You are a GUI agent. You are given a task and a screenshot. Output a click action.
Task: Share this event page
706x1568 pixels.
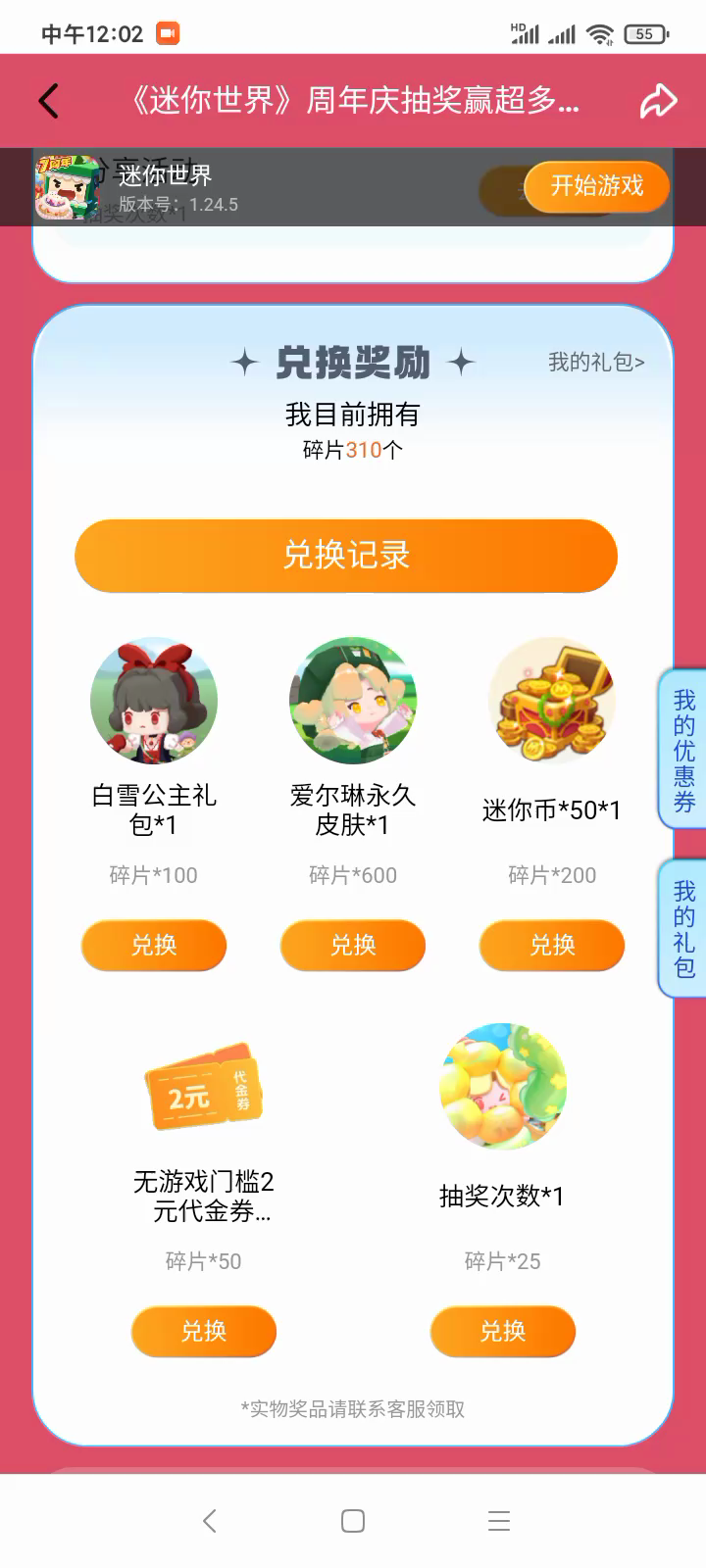click(658, 101)
